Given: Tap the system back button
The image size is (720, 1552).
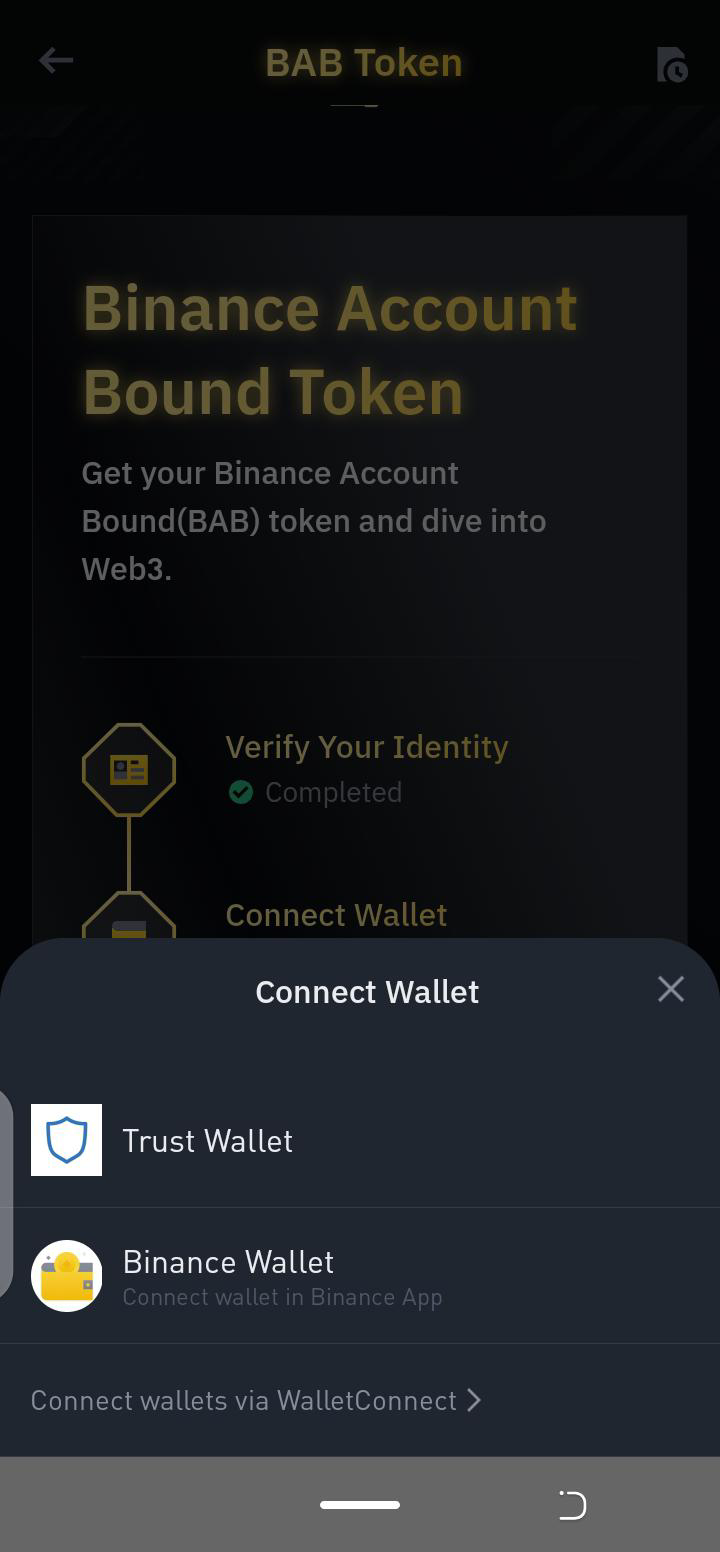Looking at the screenshot, I should [x=572, y=1504].
